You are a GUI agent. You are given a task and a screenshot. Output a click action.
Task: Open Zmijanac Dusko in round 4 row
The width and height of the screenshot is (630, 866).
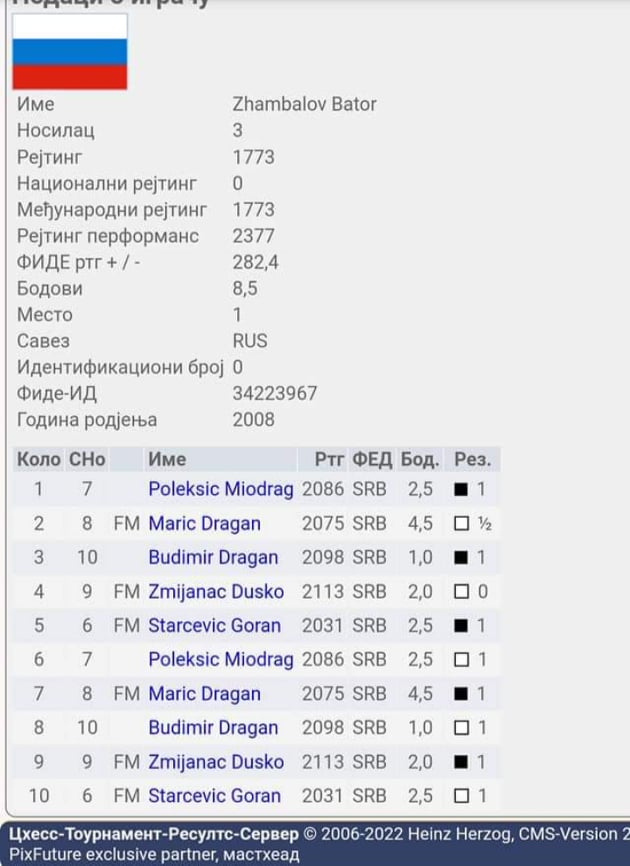[x=216, y=592]
